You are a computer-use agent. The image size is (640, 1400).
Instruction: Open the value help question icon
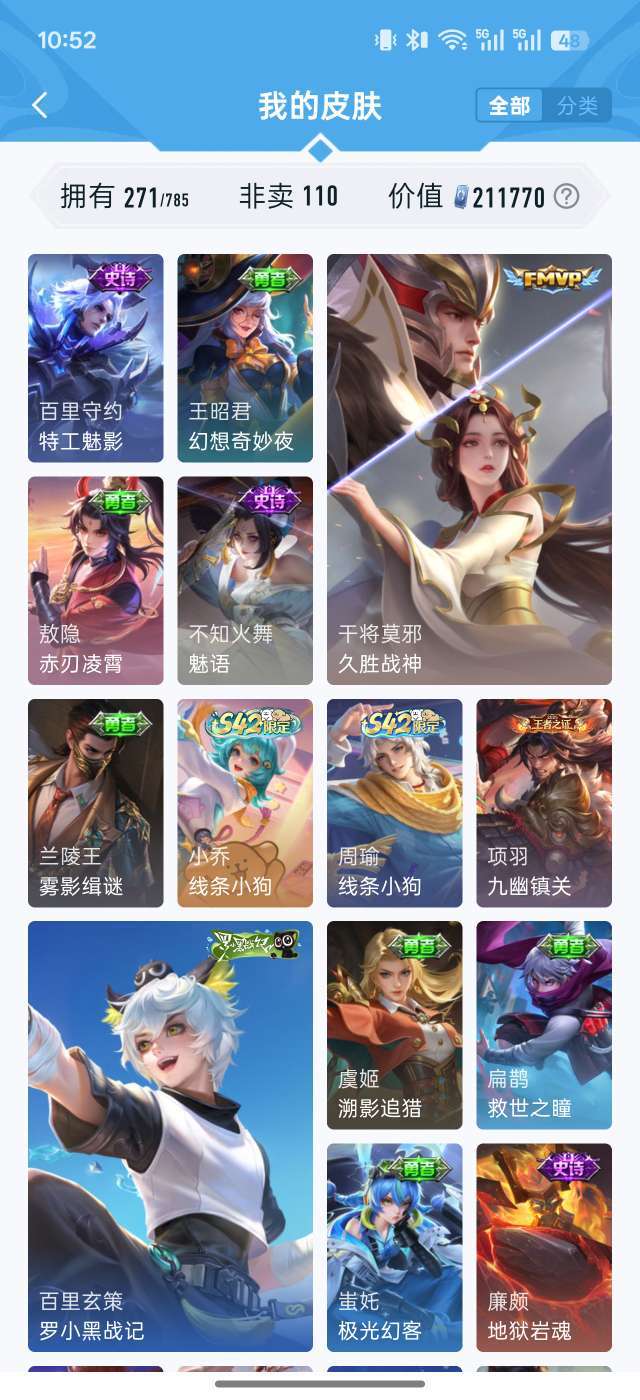coord(566,196)
